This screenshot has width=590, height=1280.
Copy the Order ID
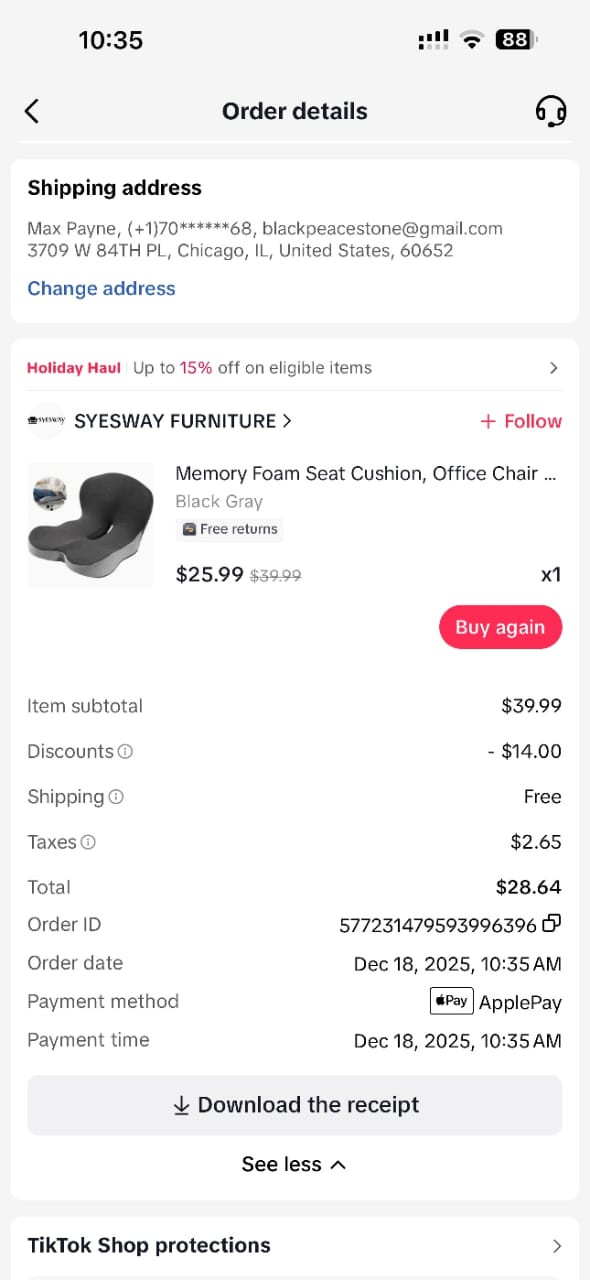(x=551, y=924)
